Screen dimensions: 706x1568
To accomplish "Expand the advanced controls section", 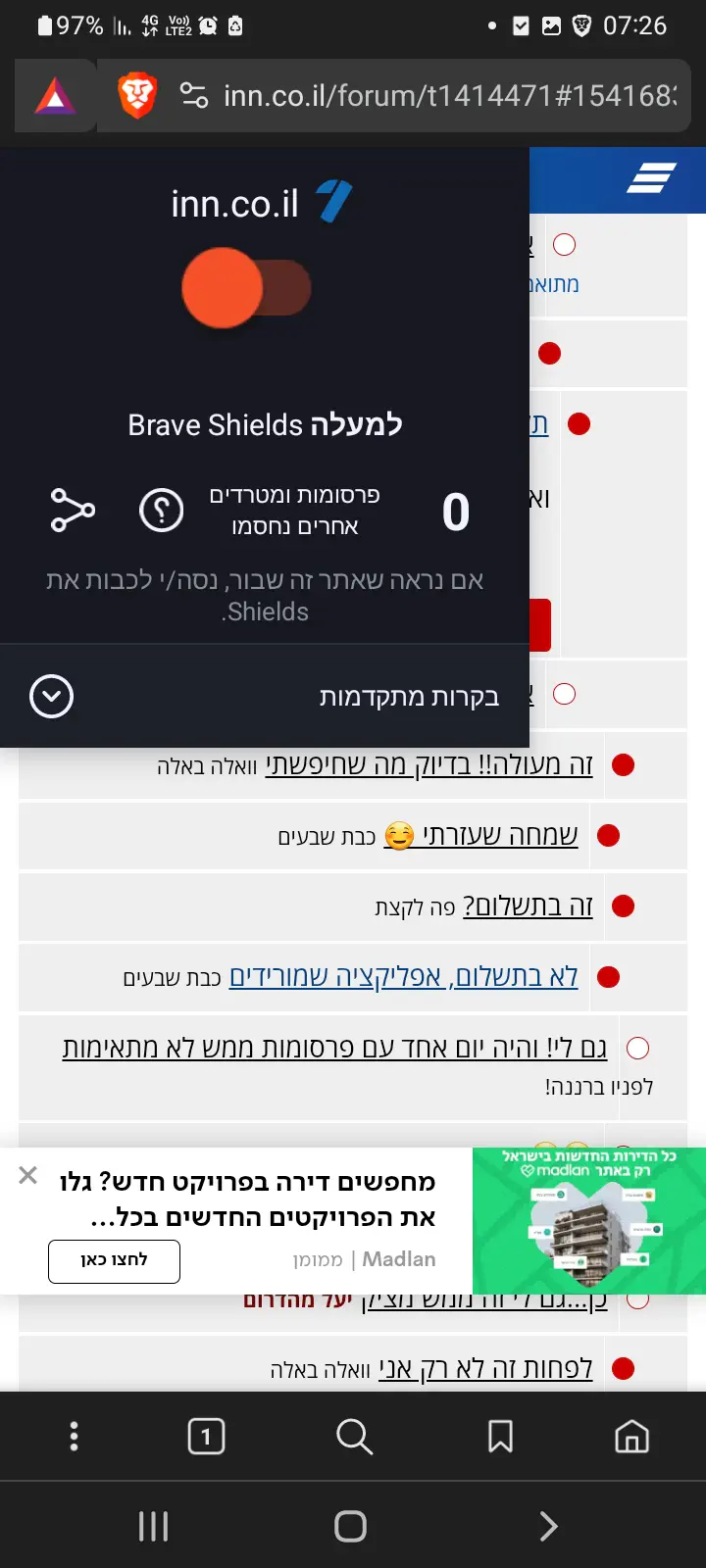I will (51, 697).
